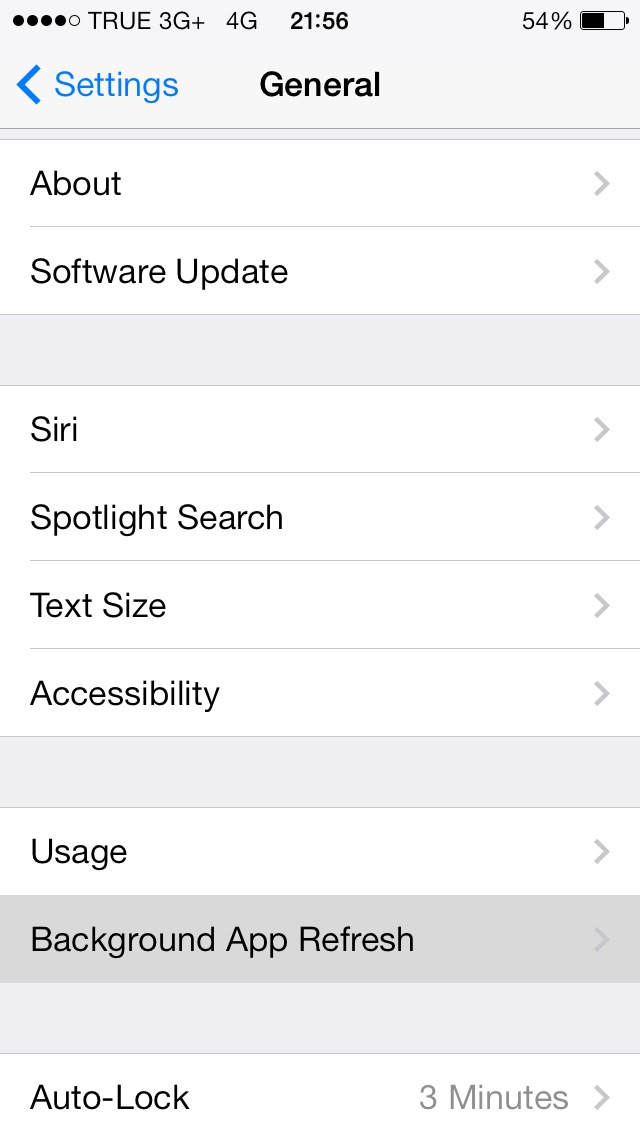Open Background App Refresh
Image resolution: width=640 pixels, height=1136 pixels.
320,939
